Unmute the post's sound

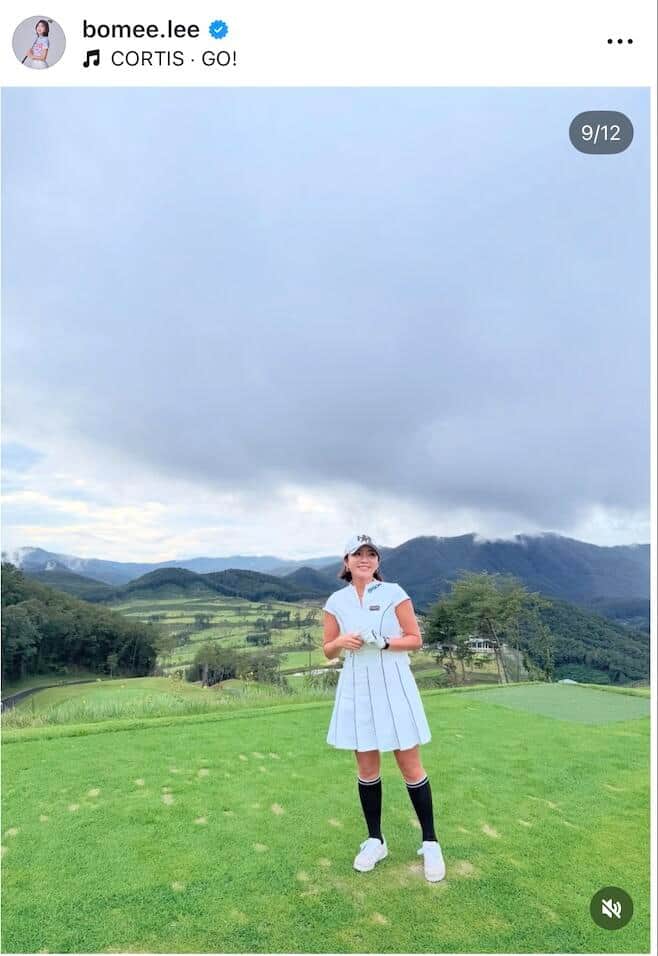[x=610, y=908]
